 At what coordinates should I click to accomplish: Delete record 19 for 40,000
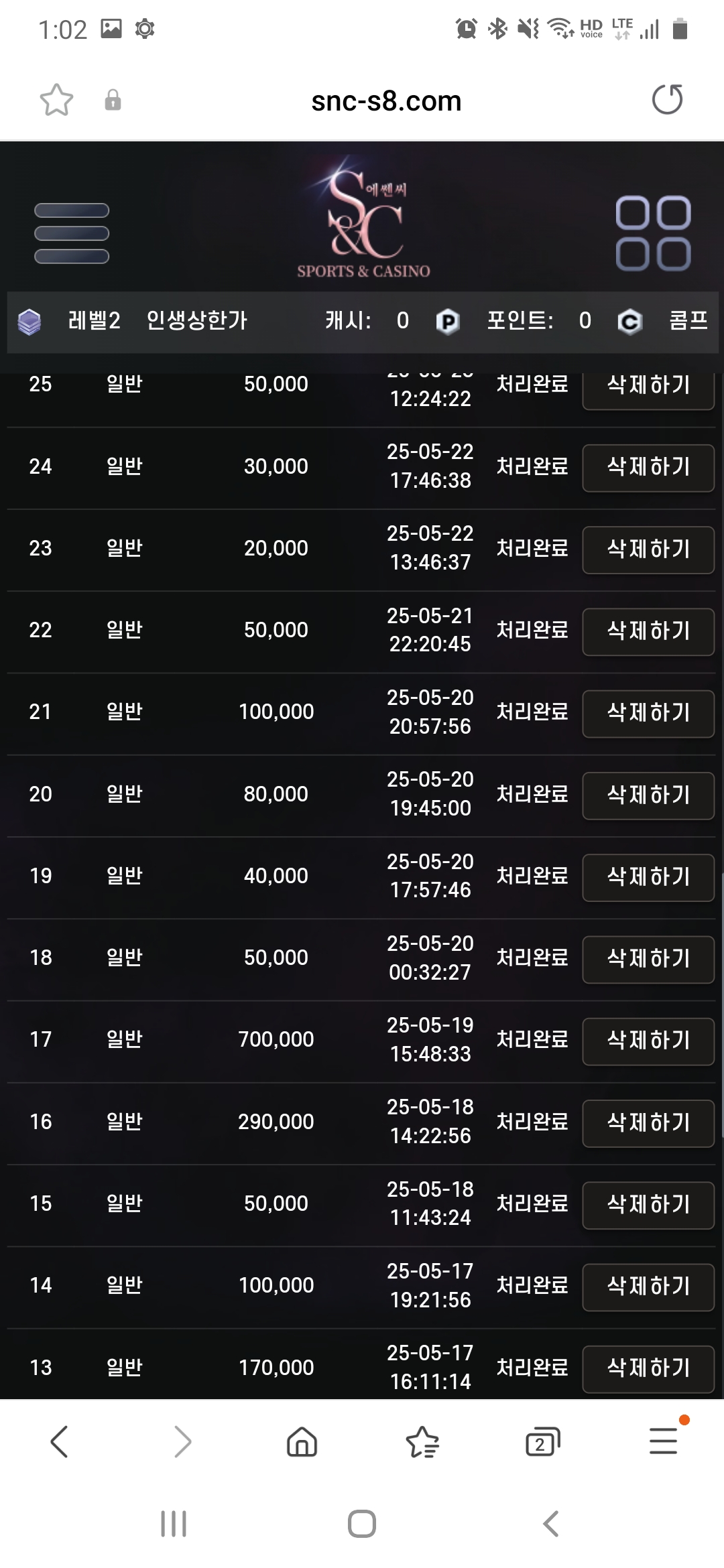648,877
